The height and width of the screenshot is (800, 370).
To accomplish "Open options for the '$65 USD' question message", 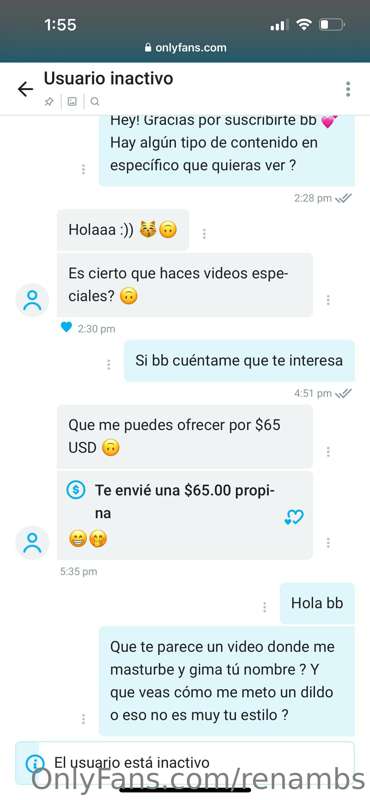I will coord(328,452).
